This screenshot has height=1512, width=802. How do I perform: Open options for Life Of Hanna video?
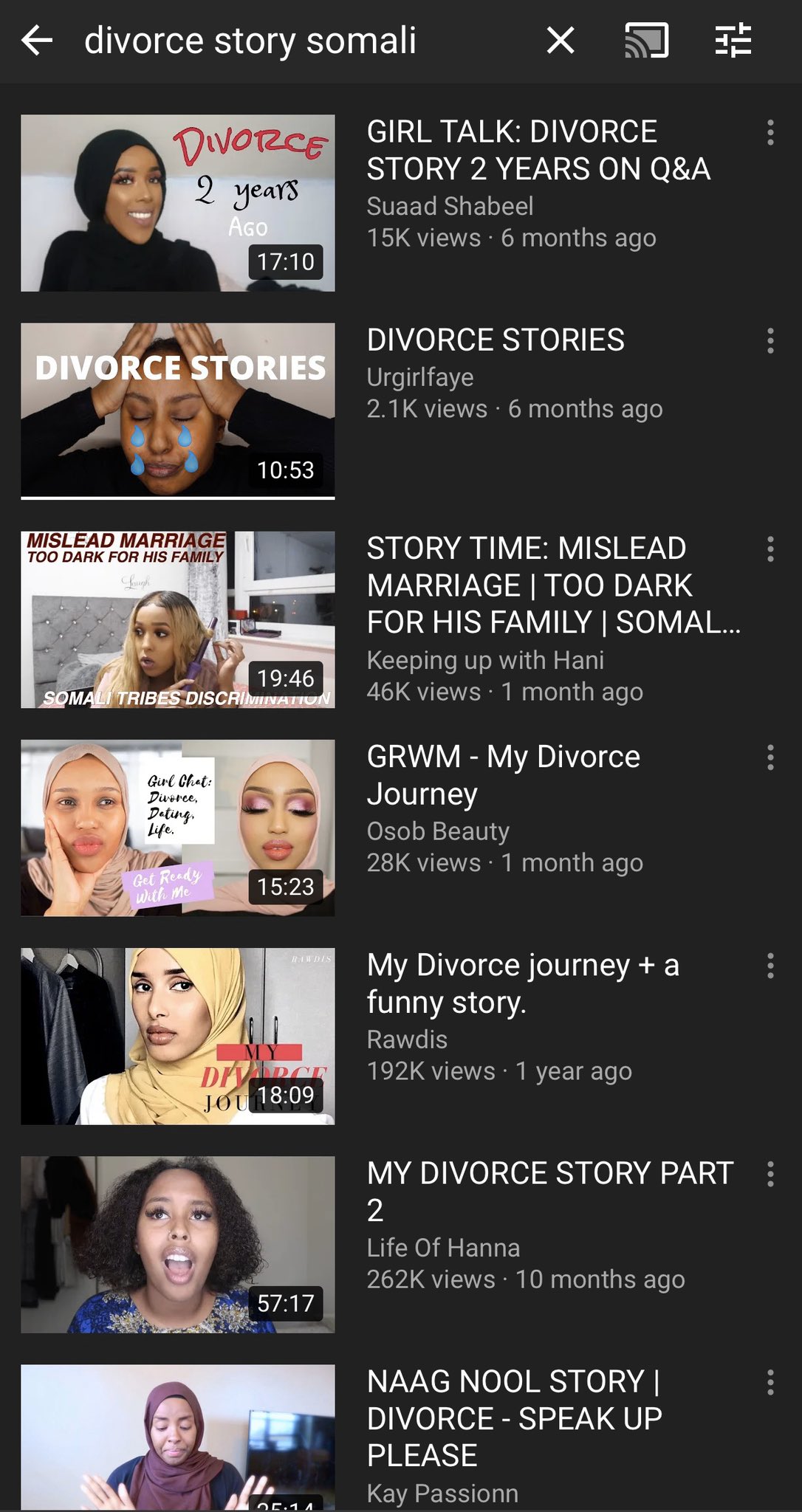pyautogui.click(x=770, y=1174)
